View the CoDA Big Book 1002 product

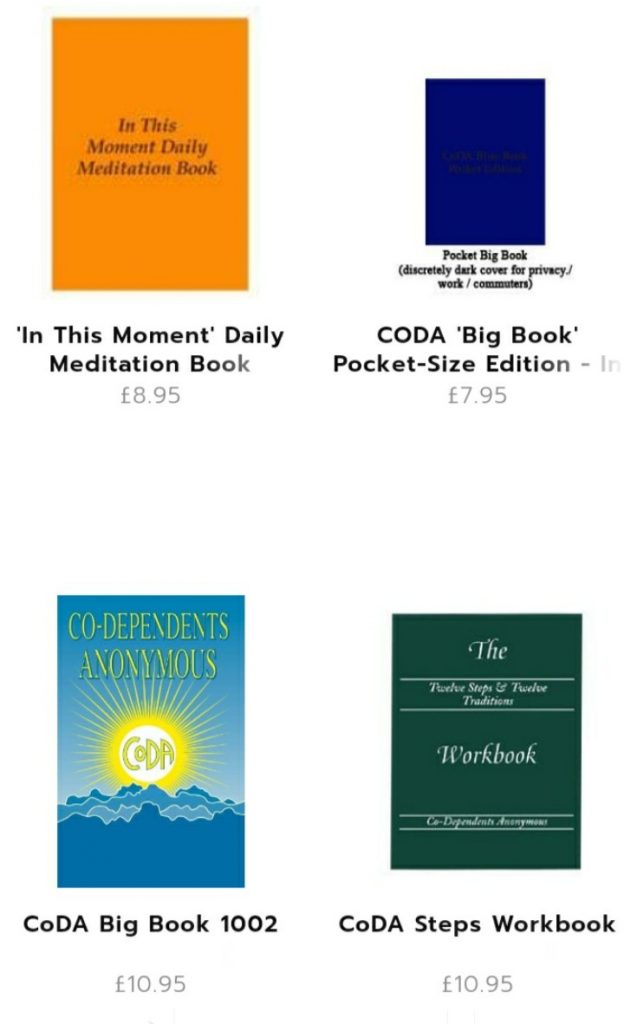point(151,924)
